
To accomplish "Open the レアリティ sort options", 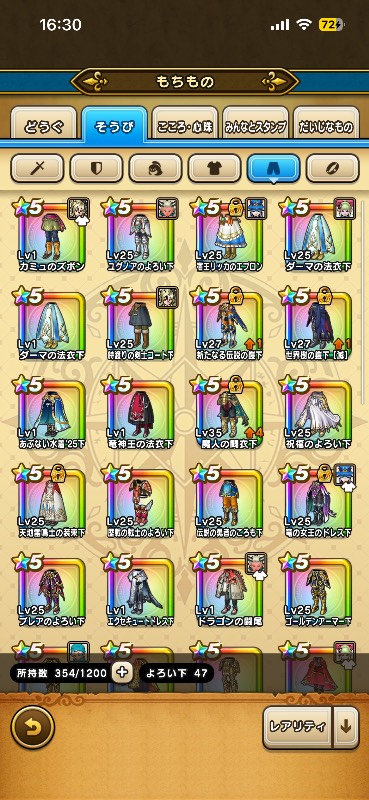I will click(x=298, y=727).
